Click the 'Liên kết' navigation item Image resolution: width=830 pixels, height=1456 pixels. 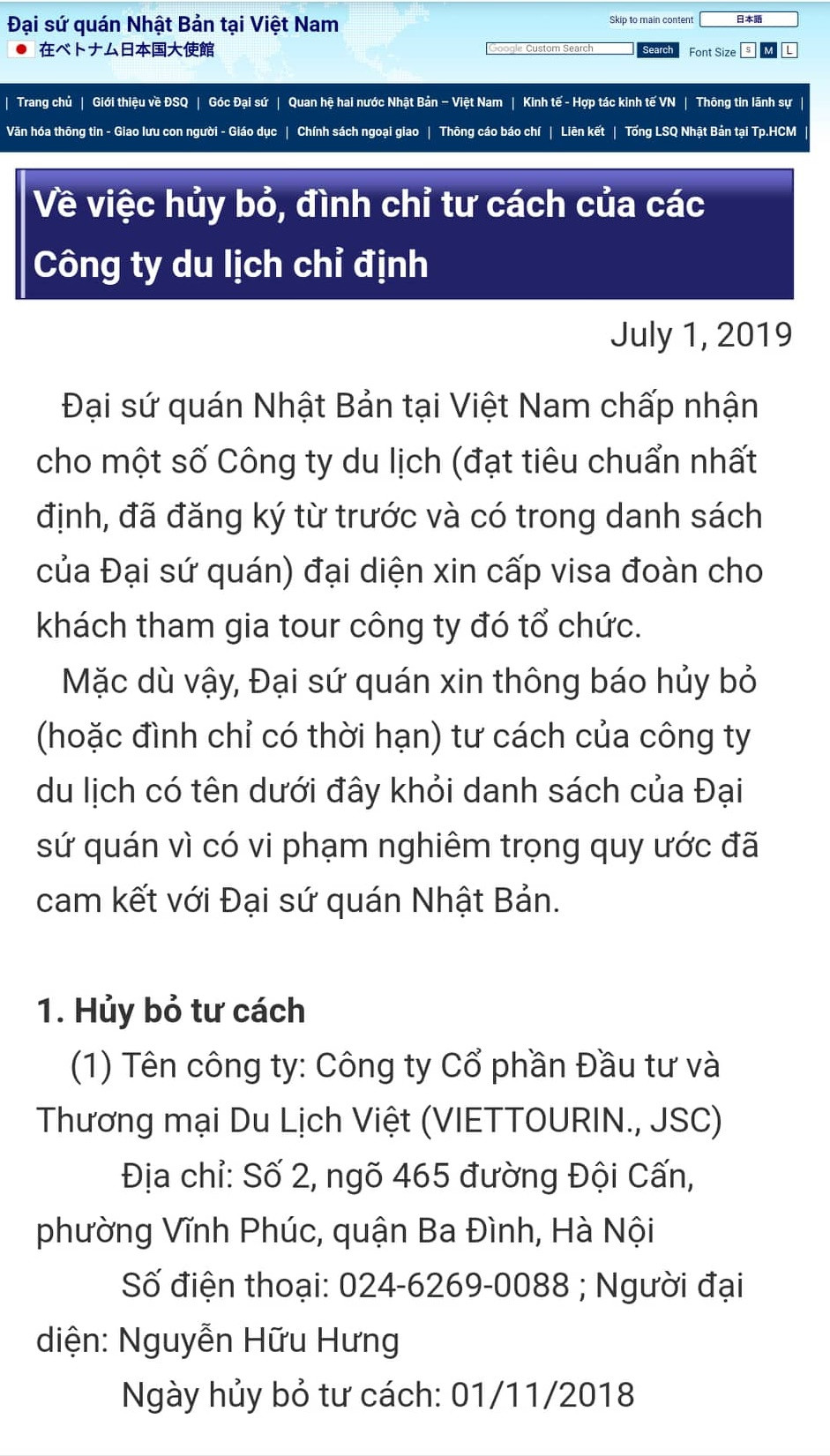(x=582, y=131)
